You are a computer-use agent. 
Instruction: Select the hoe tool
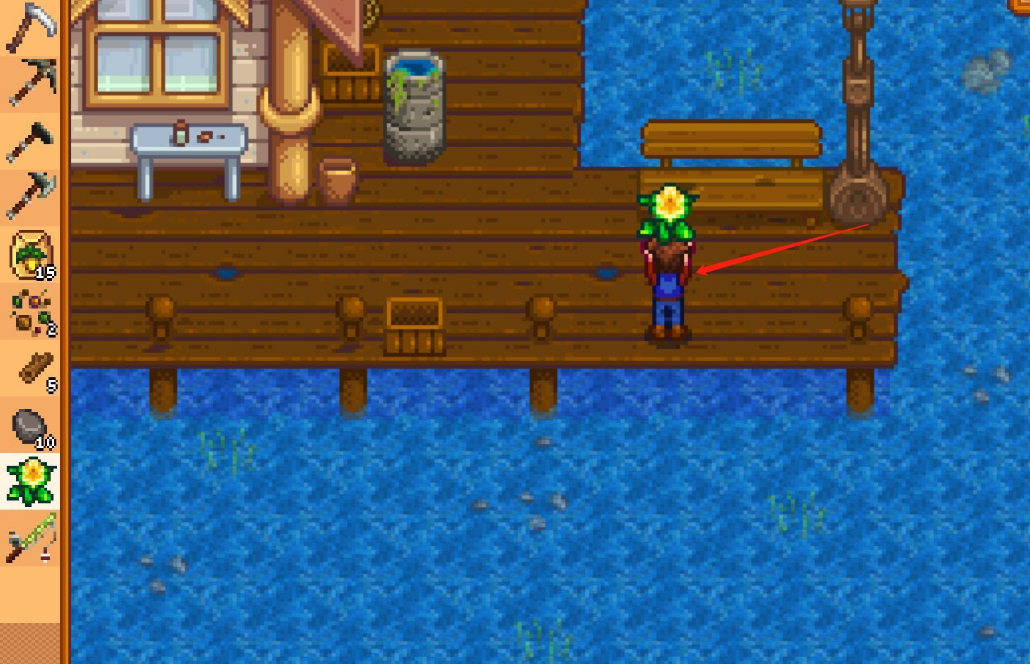pyautogui.click(x=30, y=140)
